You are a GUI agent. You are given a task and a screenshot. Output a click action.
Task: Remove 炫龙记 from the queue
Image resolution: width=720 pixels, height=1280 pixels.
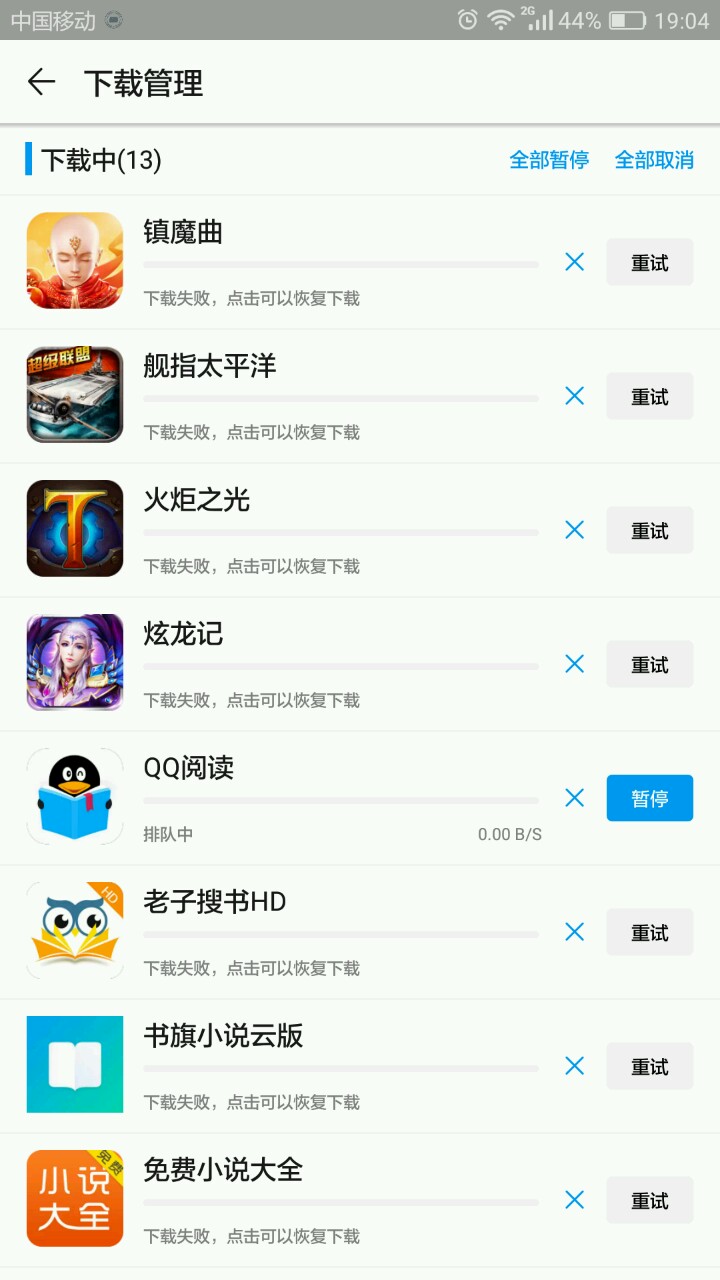point(574,664)
